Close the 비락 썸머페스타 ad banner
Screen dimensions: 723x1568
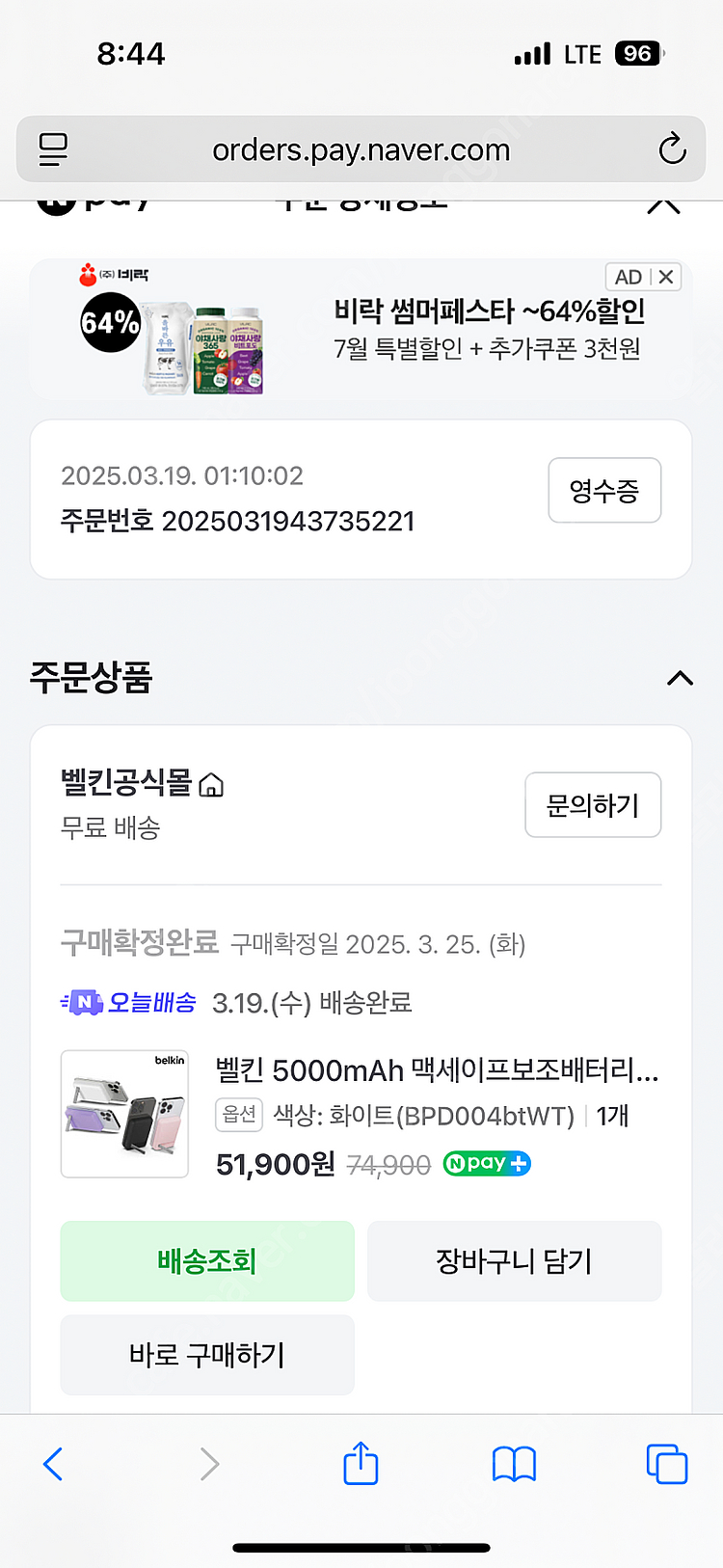coord(667,276)
